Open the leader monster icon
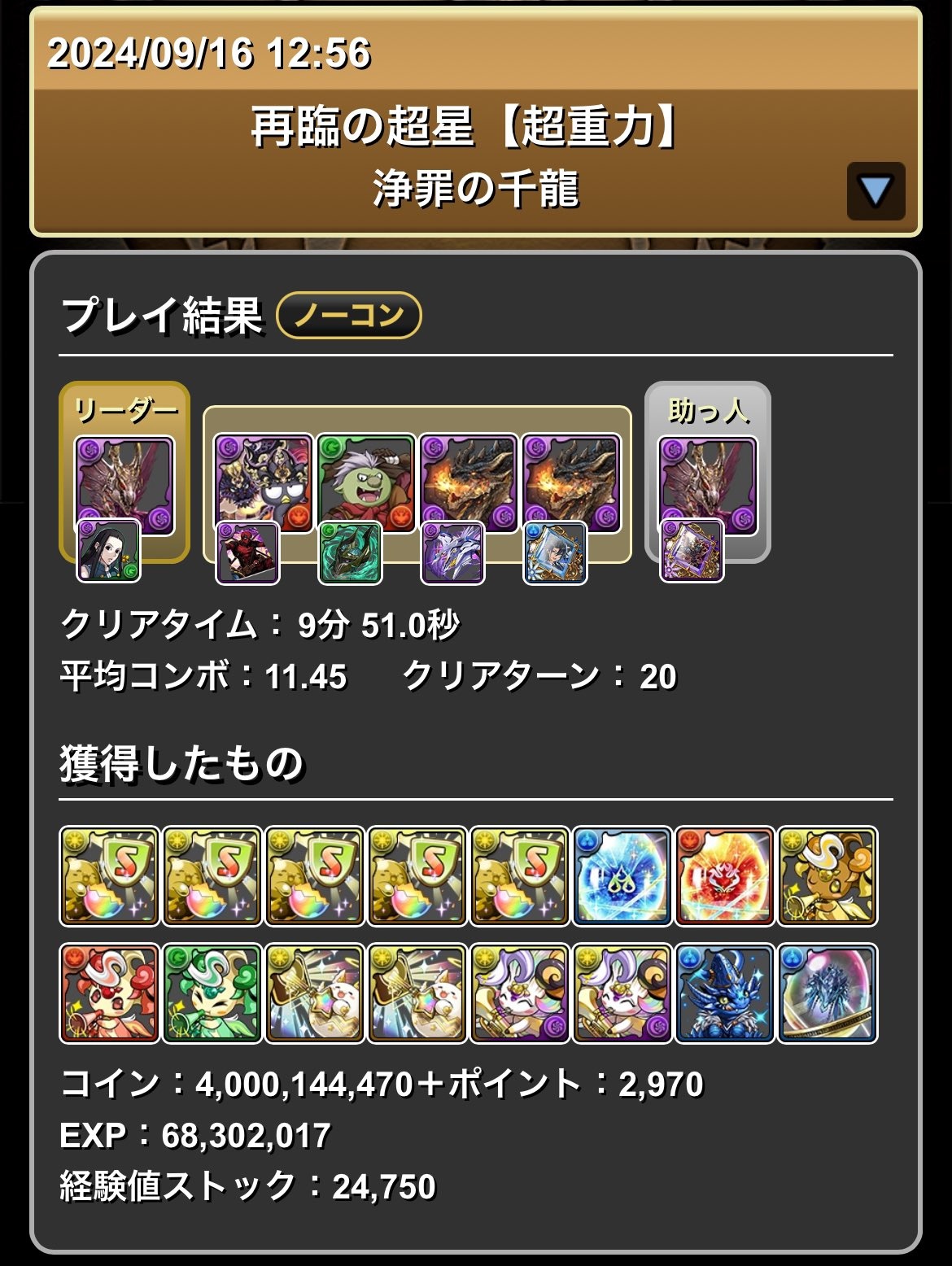This screenshot has height=1266, width=952. (124, 484)
